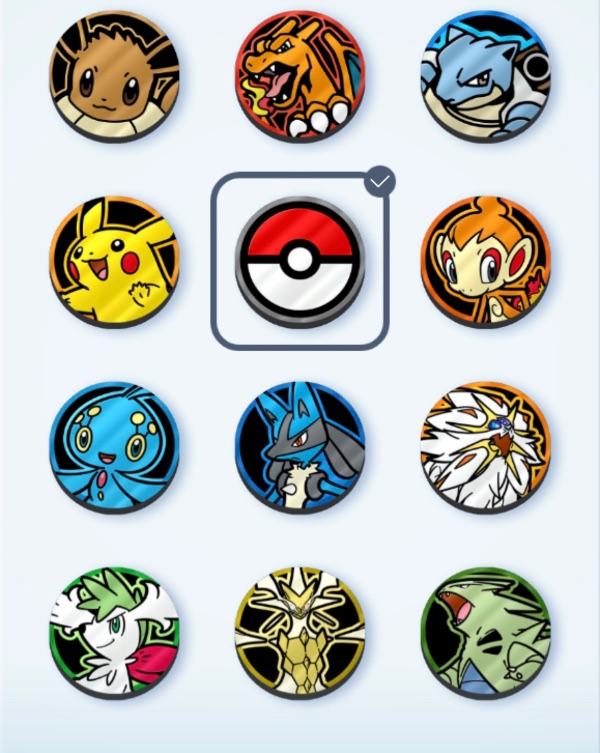Select the Manaphy coin

114,445
